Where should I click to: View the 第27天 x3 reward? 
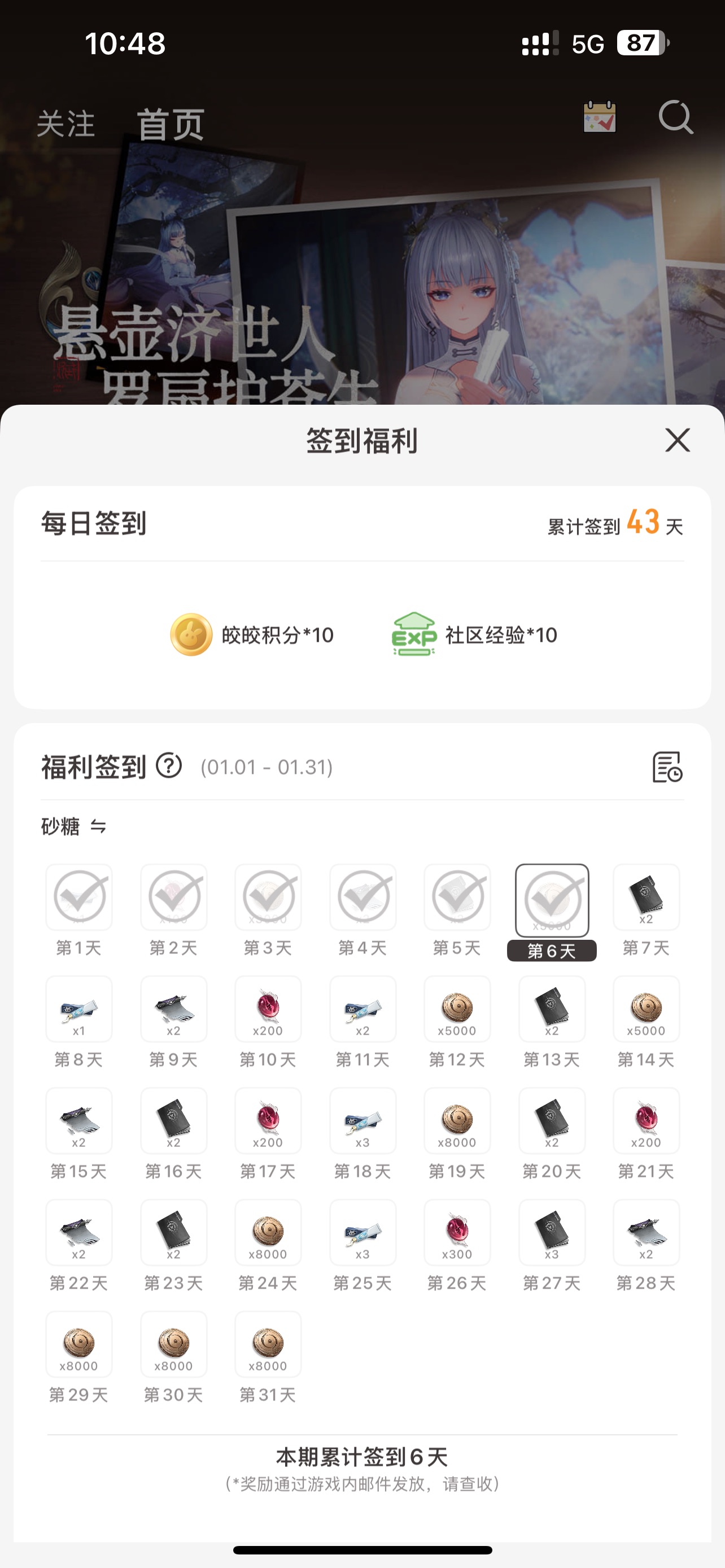point(552,1233)
